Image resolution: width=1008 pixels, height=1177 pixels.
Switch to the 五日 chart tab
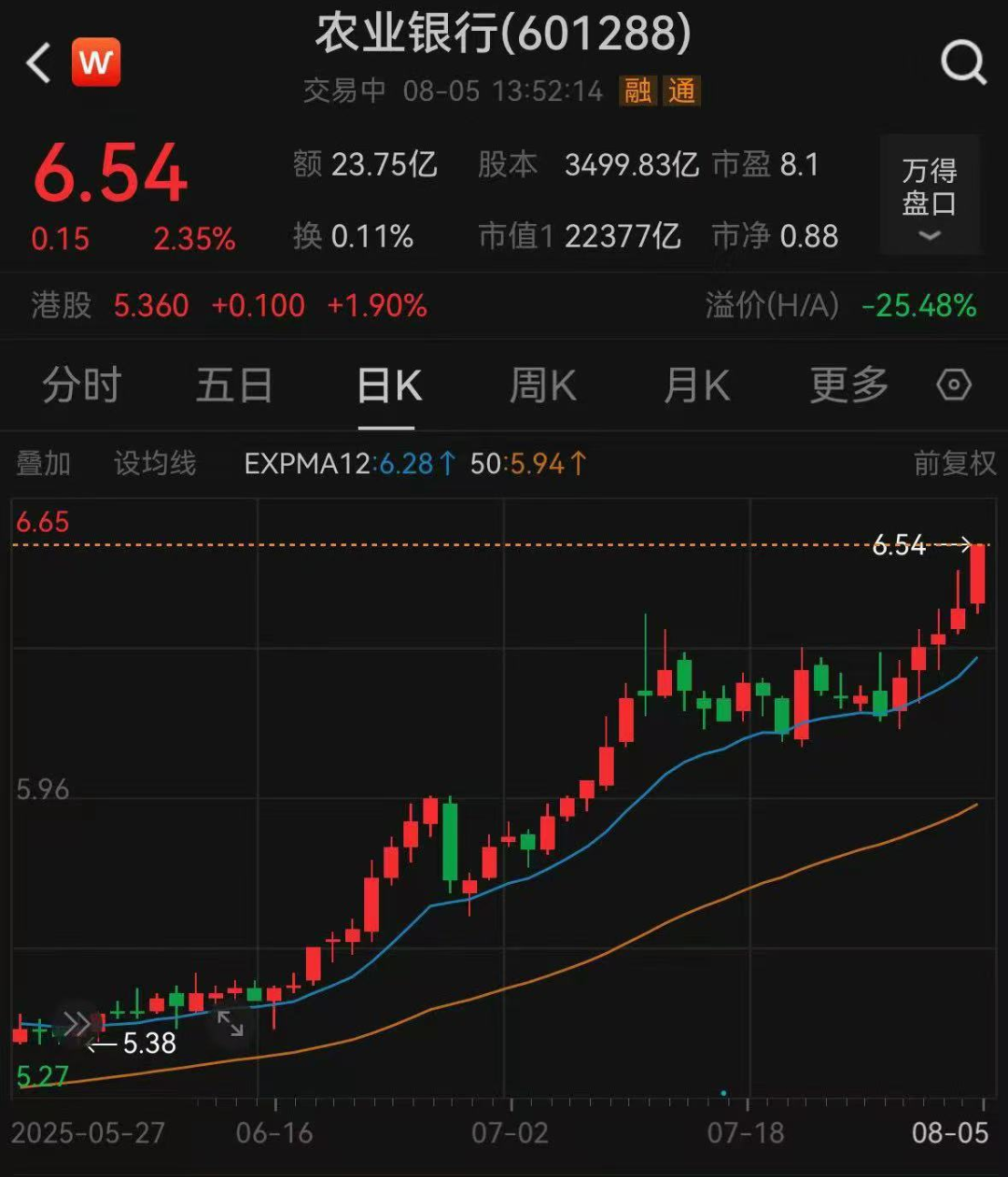[x=233, y=385]
